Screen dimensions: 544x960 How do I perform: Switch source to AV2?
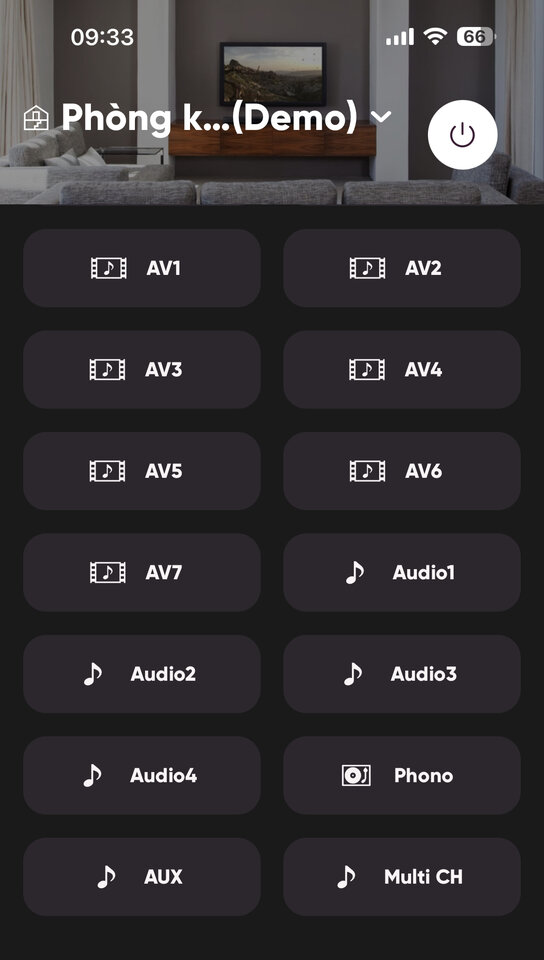point(402,268)
